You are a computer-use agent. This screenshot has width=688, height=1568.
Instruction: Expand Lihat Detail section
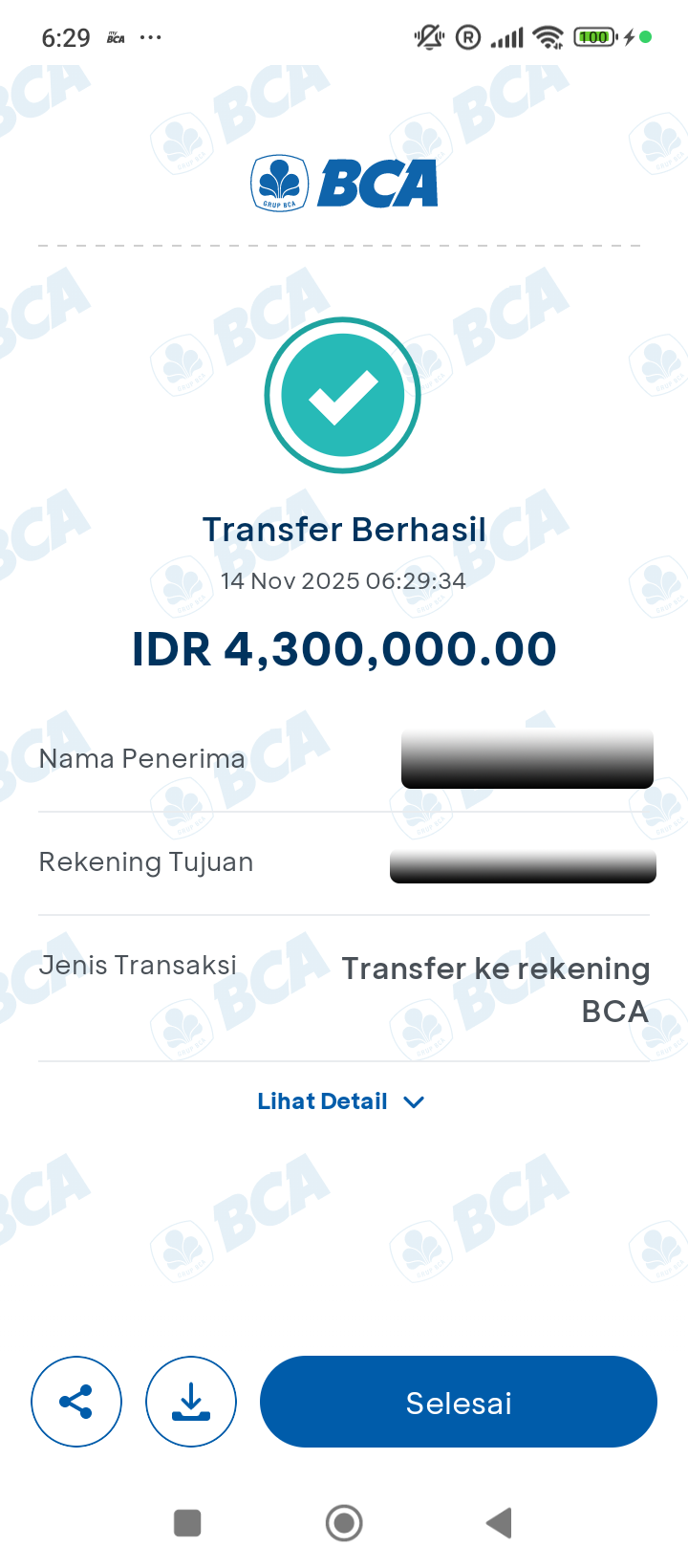point(340,1101)
